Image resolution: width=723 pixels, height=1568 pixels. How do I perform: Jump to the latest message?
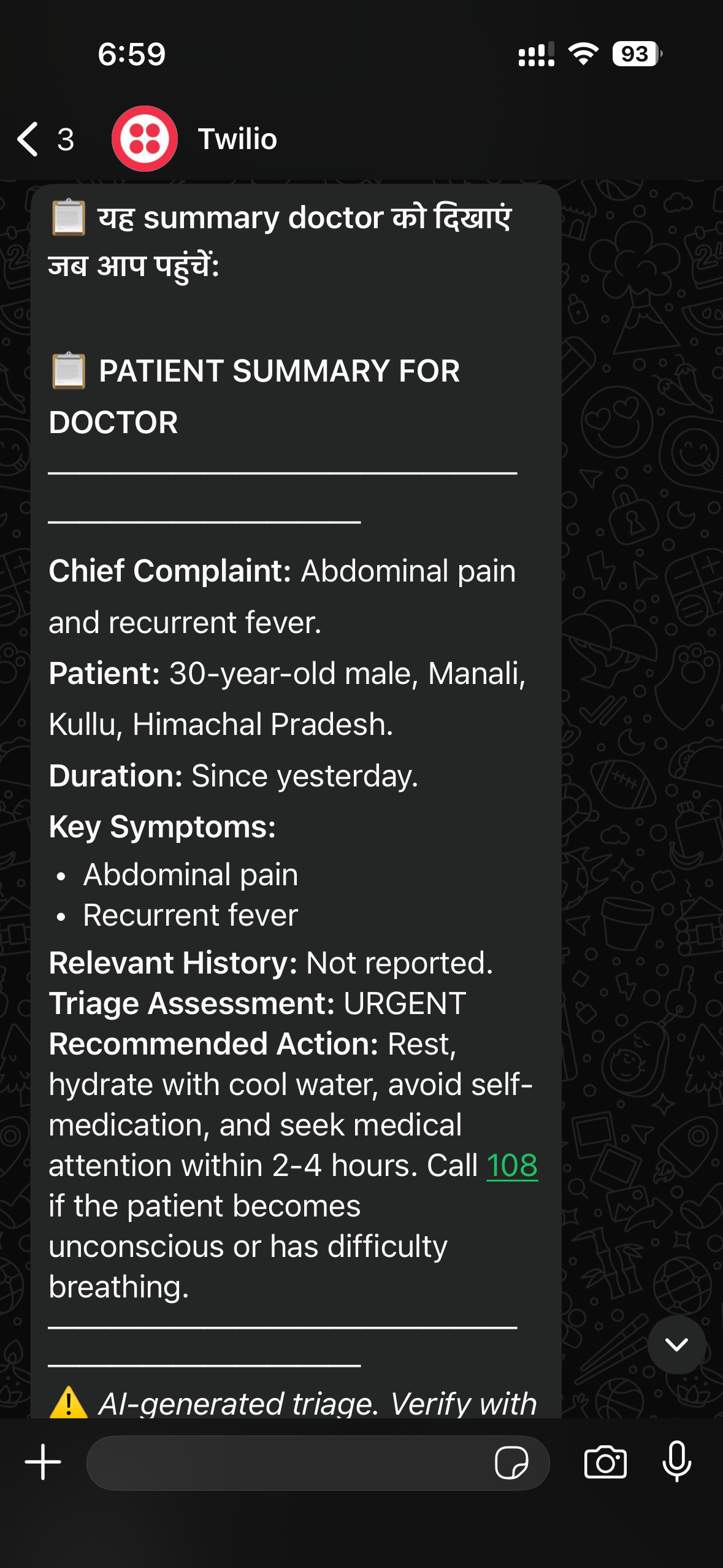[x=676, y=1345]
